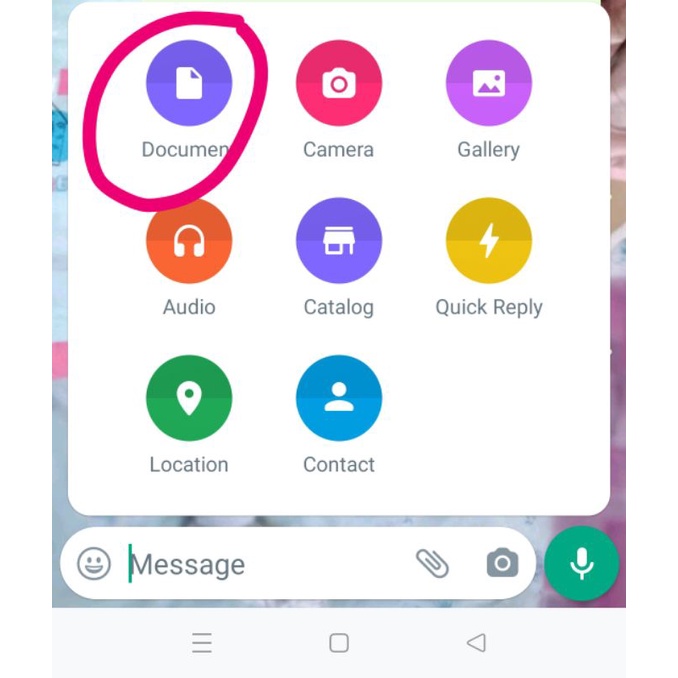This screenshot has height=678, width=678.
Task: Select Document attachment option
Action: point(189,83)
